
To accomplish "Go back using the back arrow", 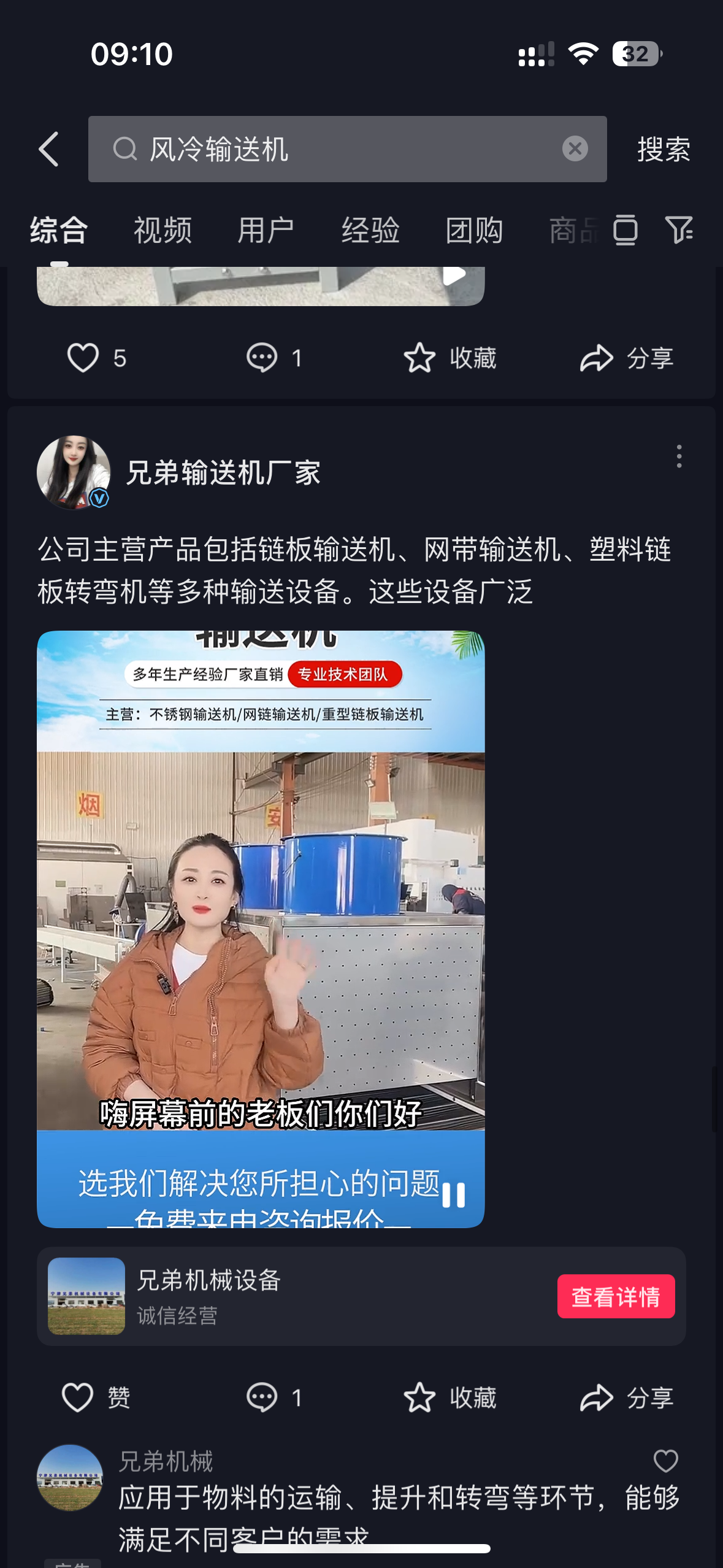I will click(49, 149).
